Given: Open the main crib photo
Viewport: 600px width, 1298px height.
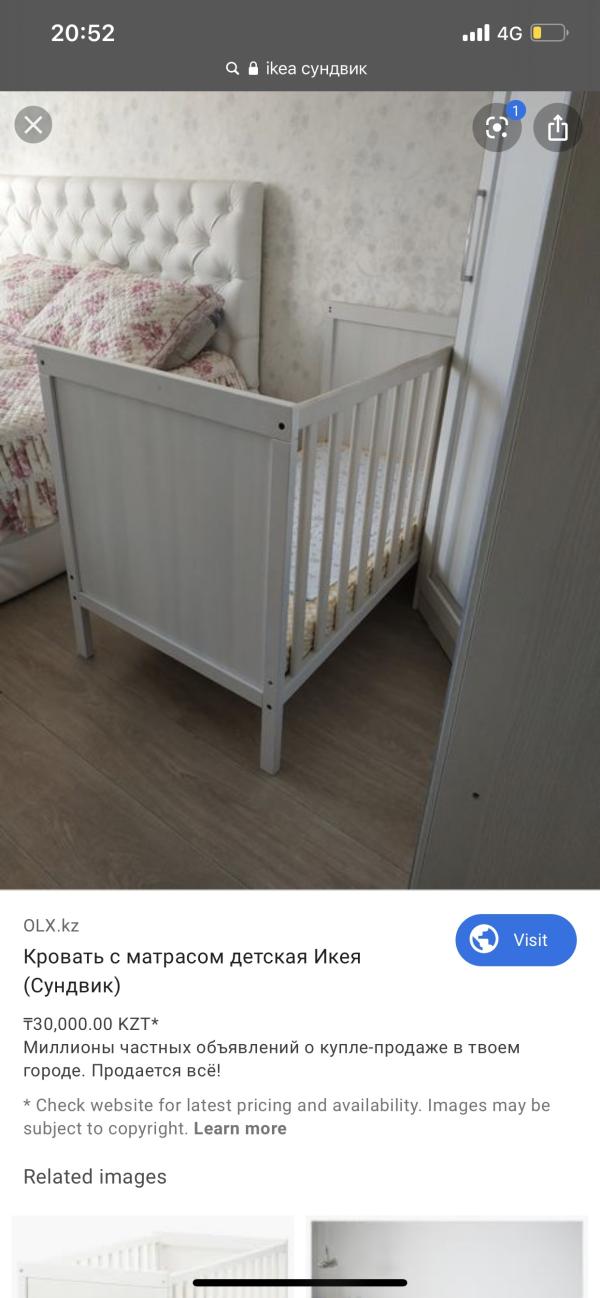Looking at the screenshot, I should pos(300,490).
